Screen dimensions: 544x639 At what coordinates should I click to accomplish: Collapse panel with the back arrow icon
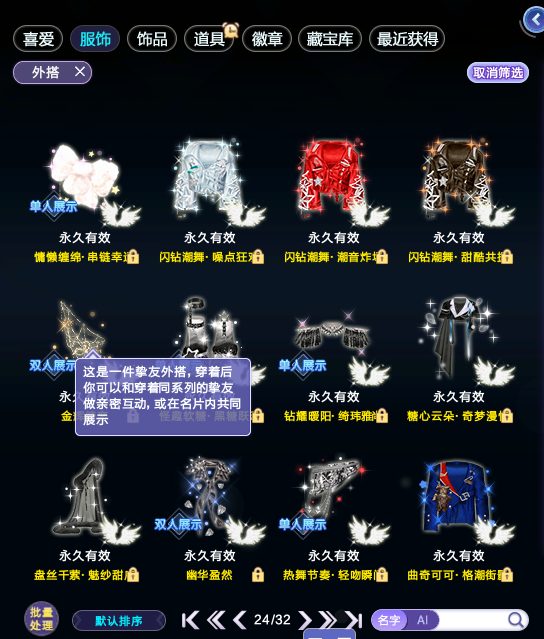(535, 20)
